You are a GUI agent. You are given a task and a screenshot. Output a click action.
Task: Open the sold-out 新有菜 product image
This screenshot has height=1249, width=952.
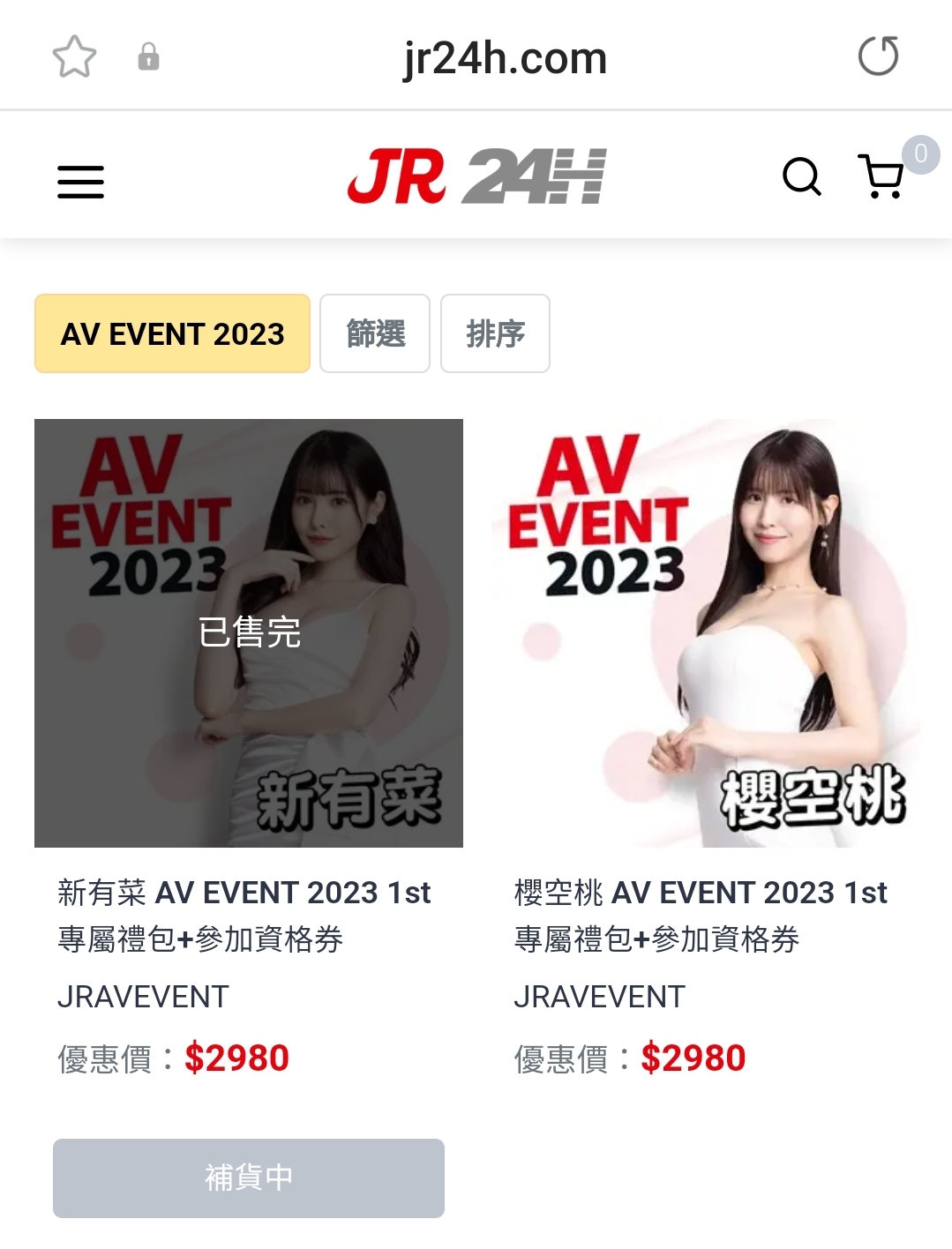(x=249, y=632)
